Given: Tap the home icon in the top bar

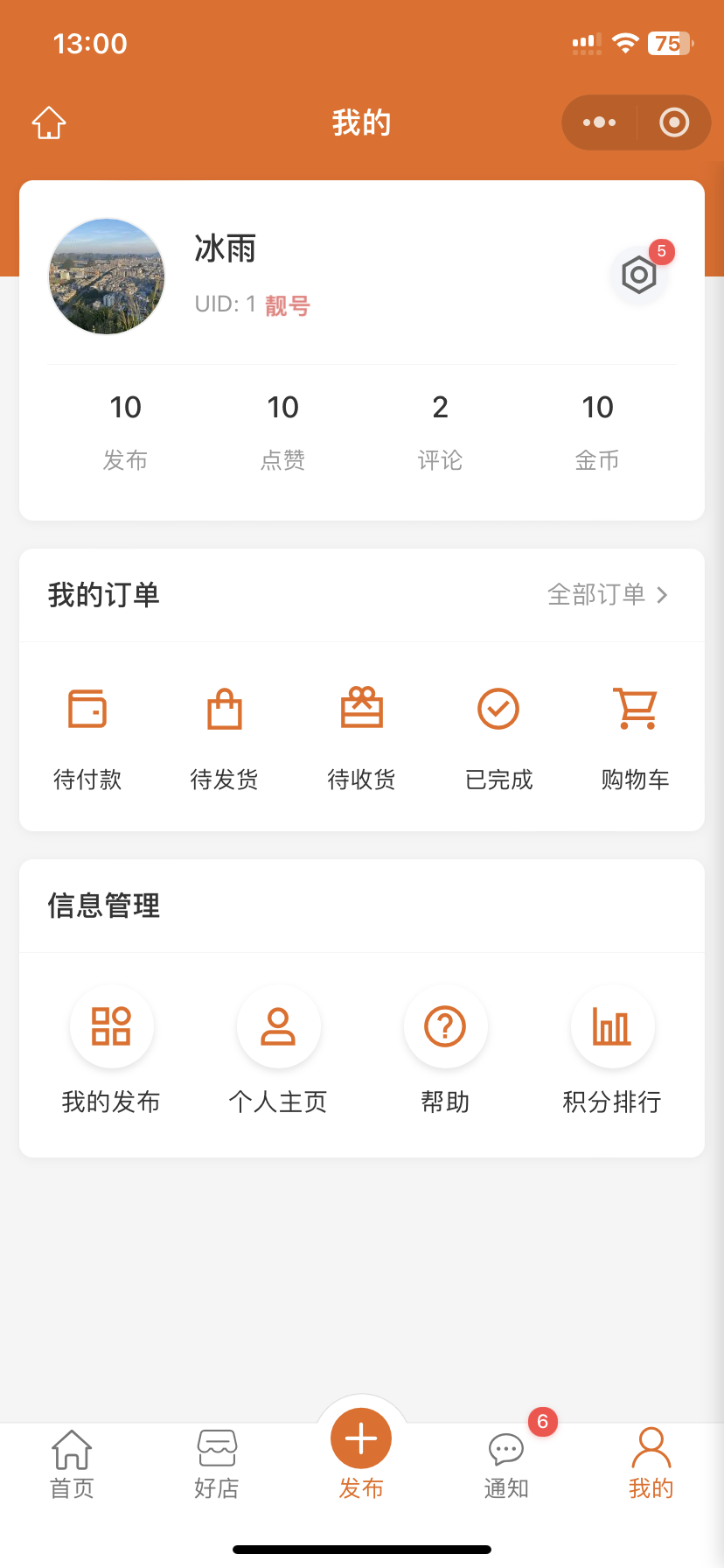Looking at the screenshot, I should (48, 122).
